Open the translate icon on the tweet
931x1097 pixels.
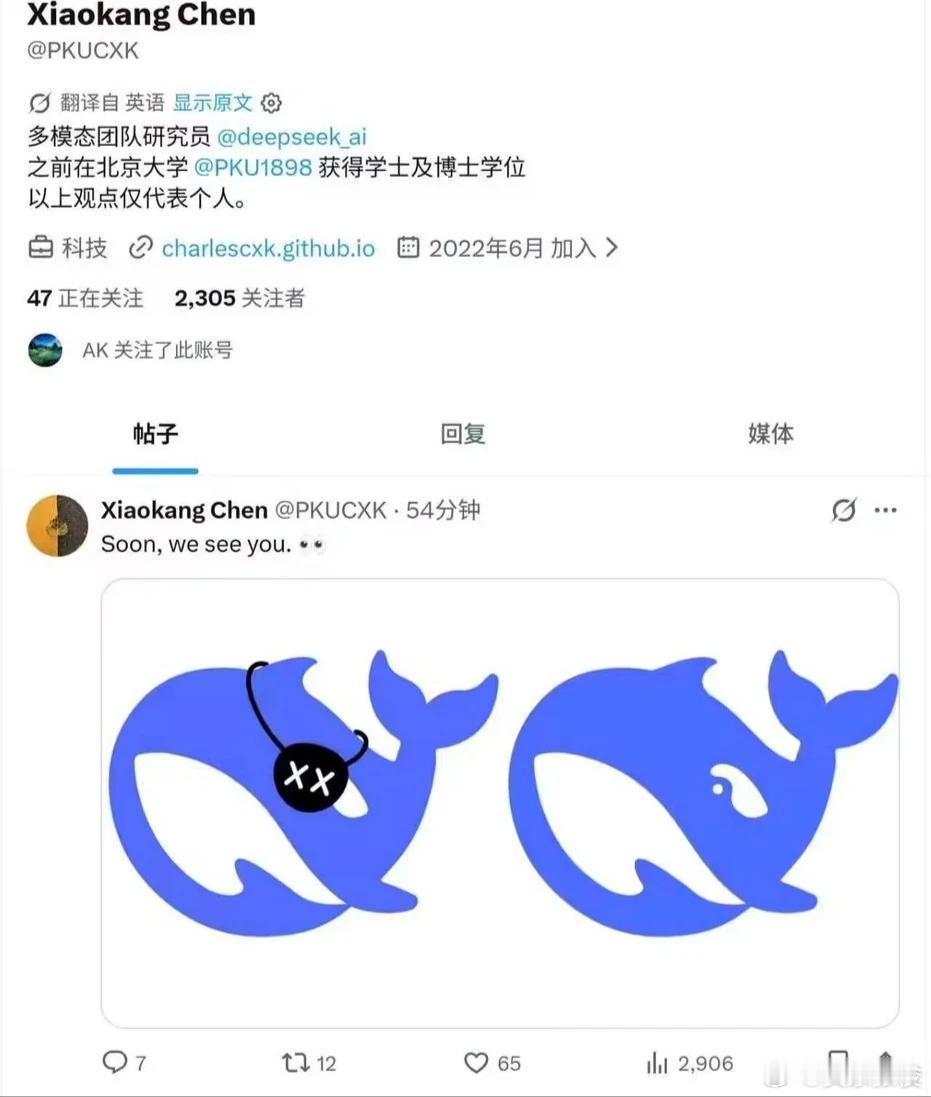tap(845, 509)
